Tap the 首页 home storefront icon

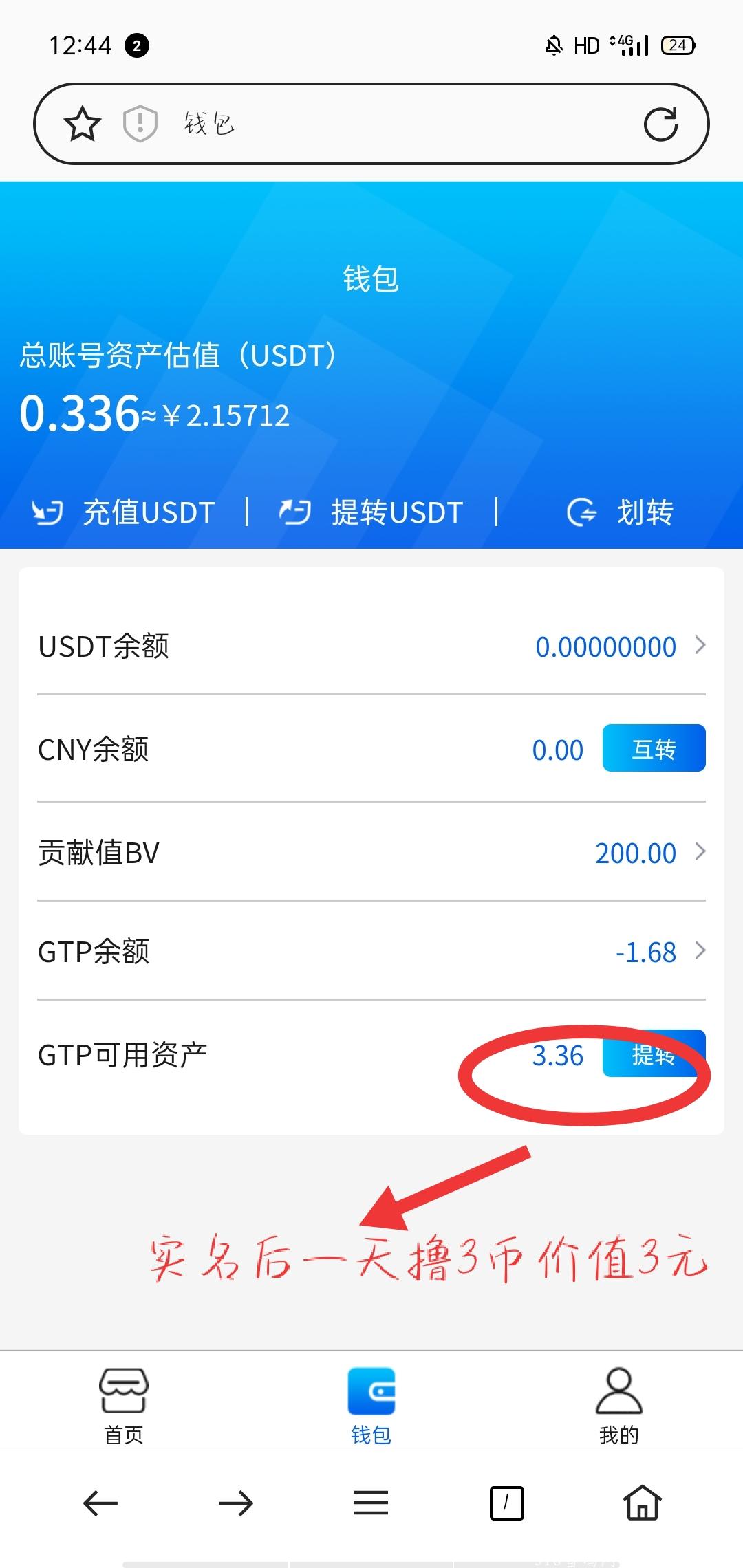pos(124,1389)
